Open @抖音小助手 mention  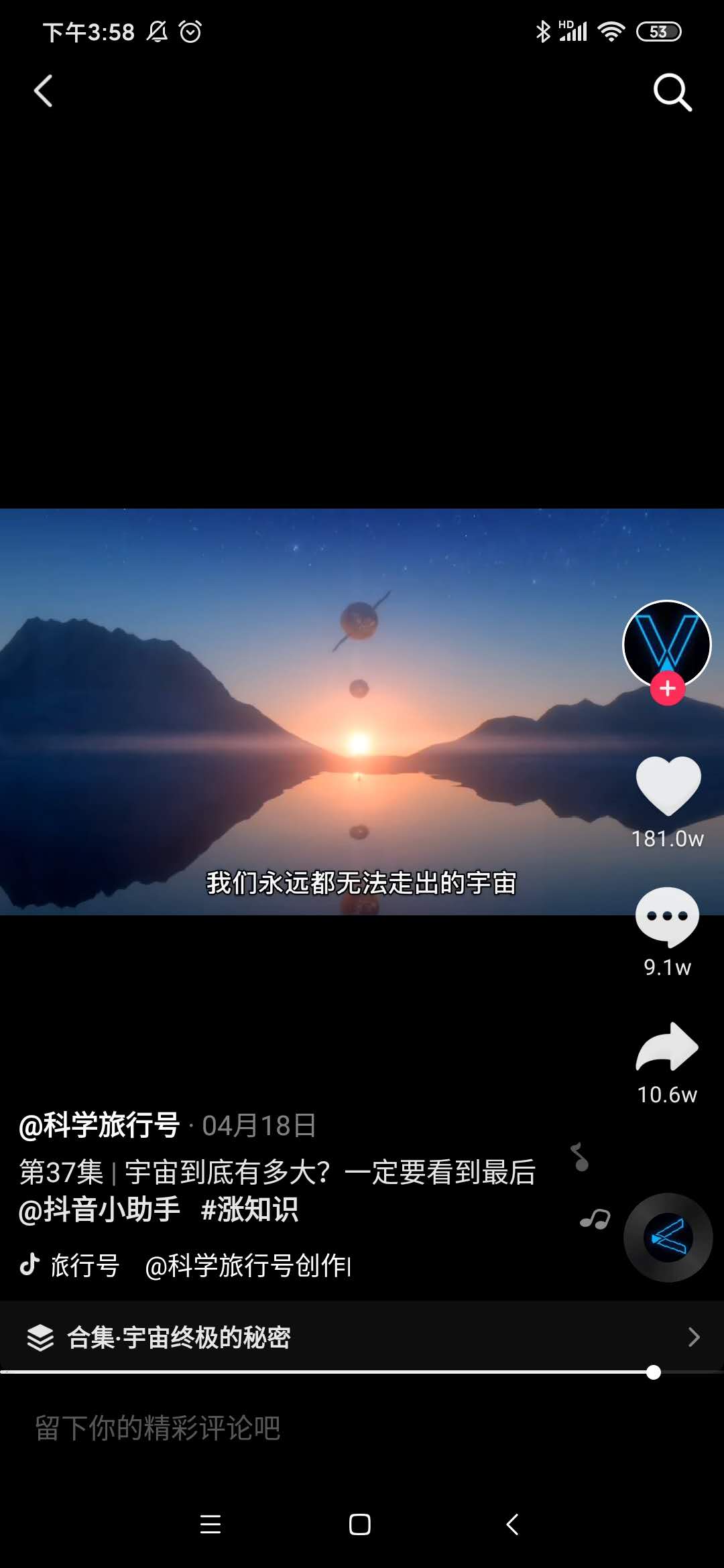99,1210
